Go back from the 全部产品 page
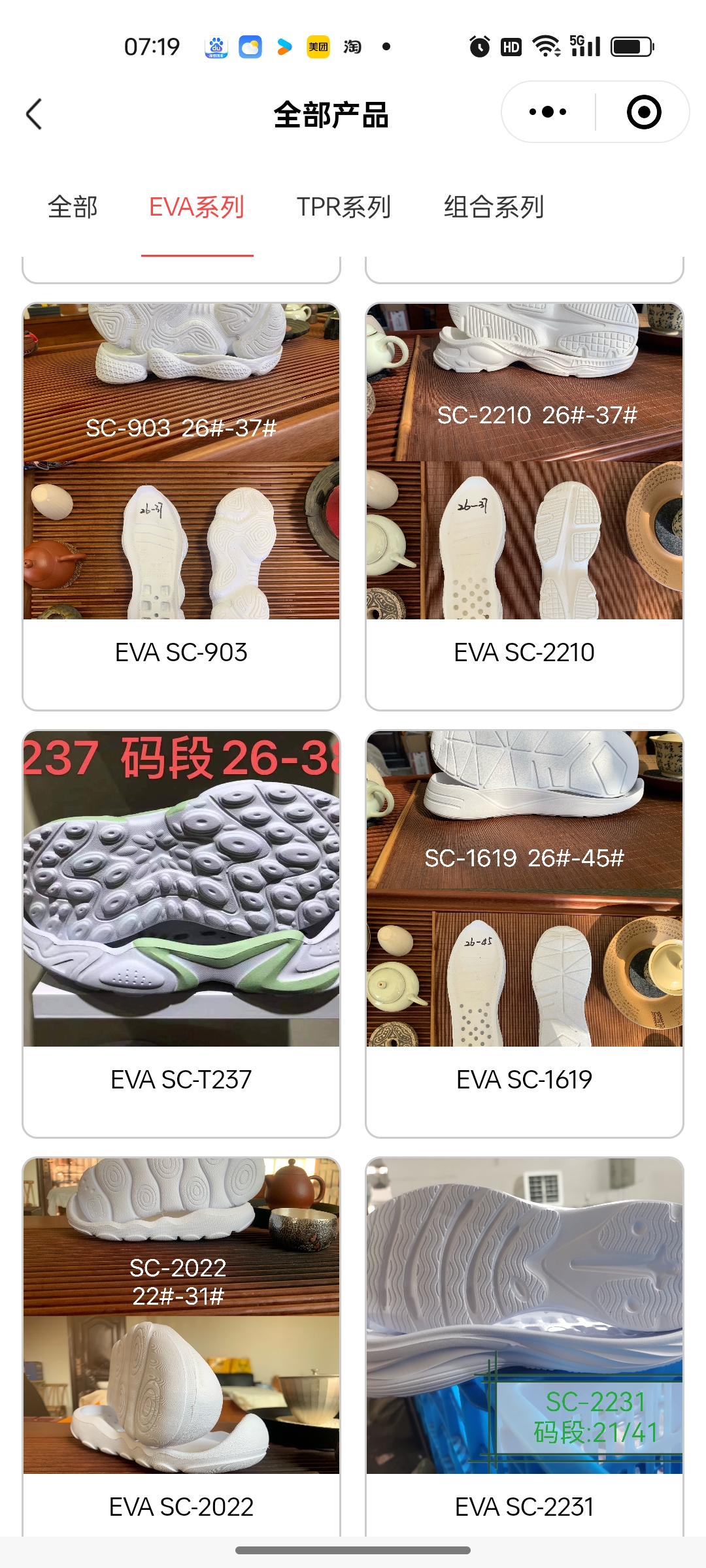The width and height of the screenshot is (706, 1568). (34, 114)
